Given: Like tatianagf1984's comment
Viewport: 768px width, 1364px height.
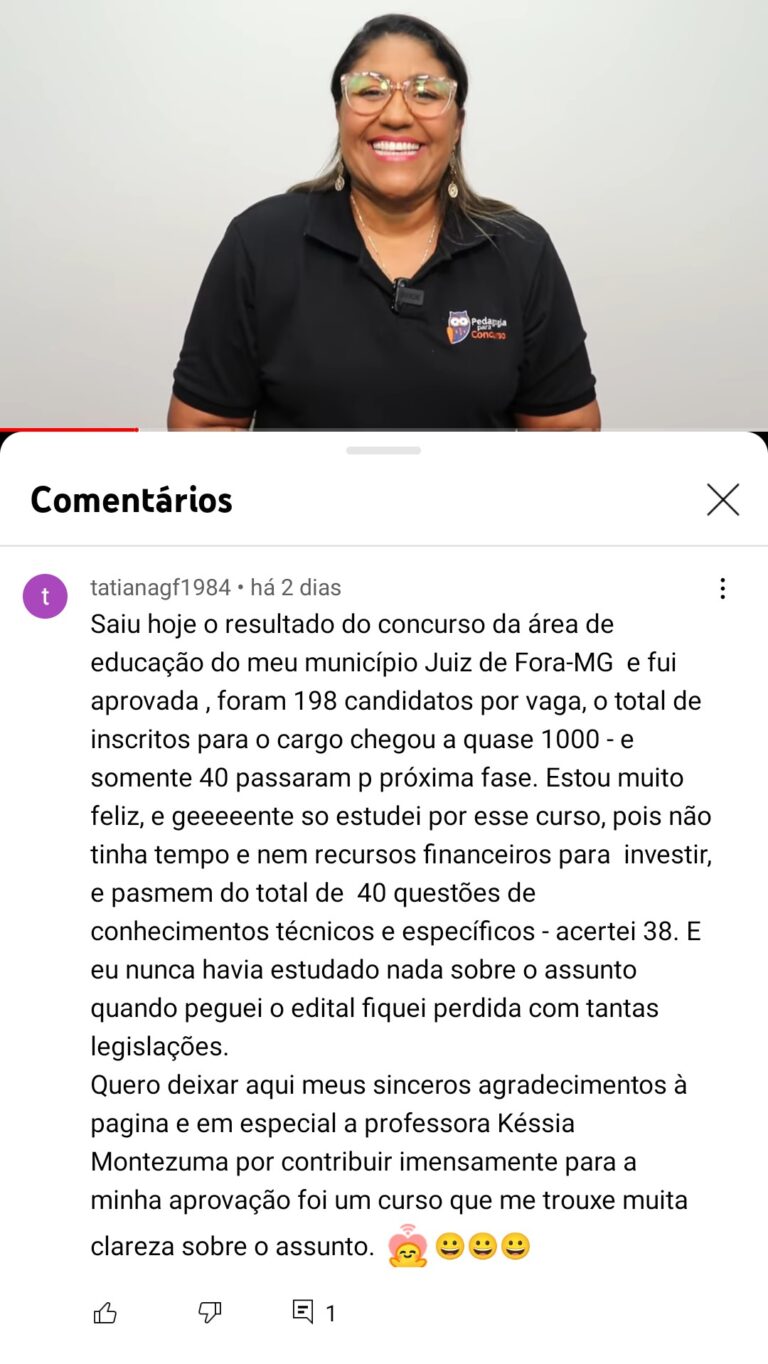Looking at the screenshot, I should coord(105,1313).
